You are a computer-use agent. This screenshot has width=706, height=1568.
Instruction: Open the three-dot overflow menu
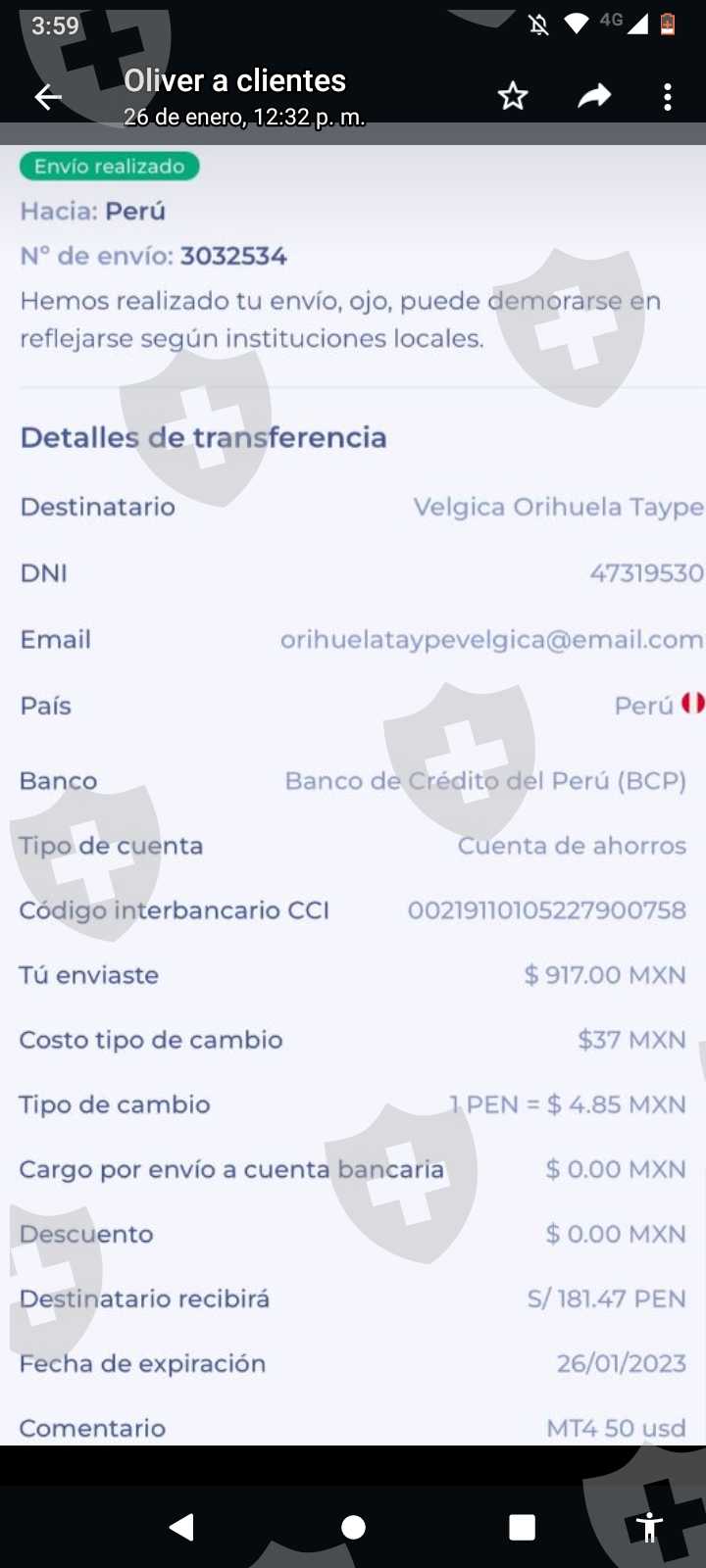[668, 96]
